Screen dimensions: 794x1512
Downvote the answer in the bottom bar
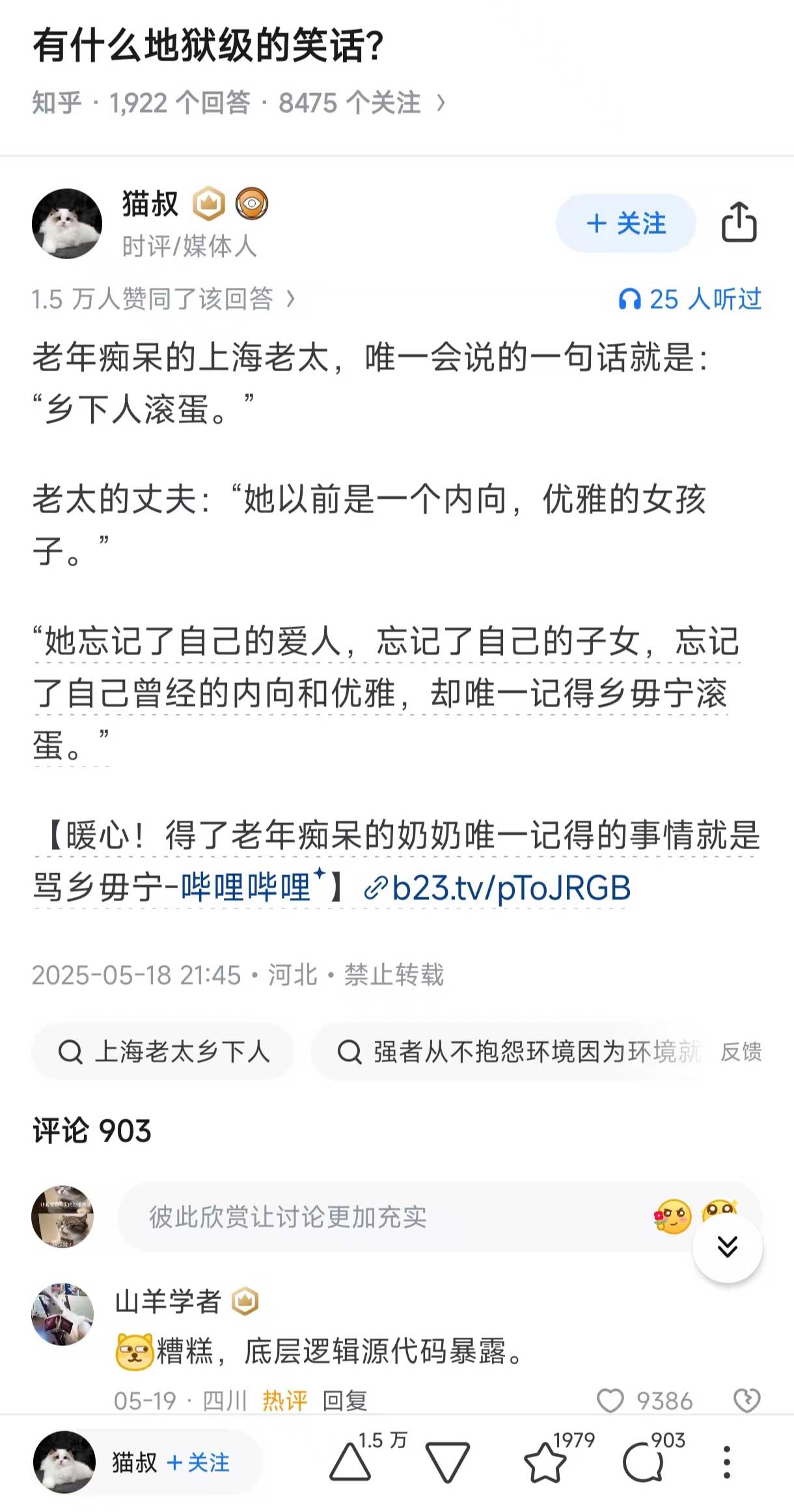coord(447,1463)
